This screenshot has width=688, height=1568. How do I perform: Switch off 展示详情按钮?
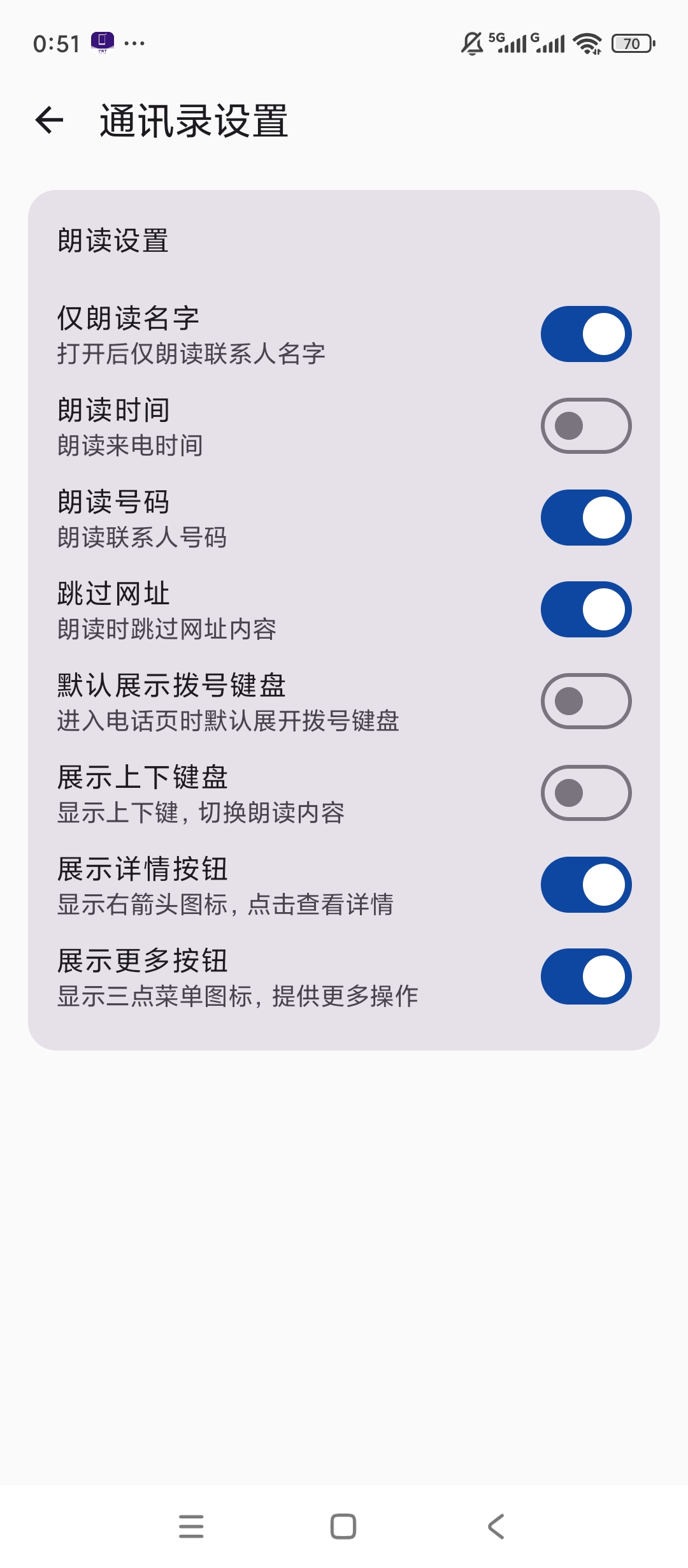pyautogui.click(x=586, y=885)
